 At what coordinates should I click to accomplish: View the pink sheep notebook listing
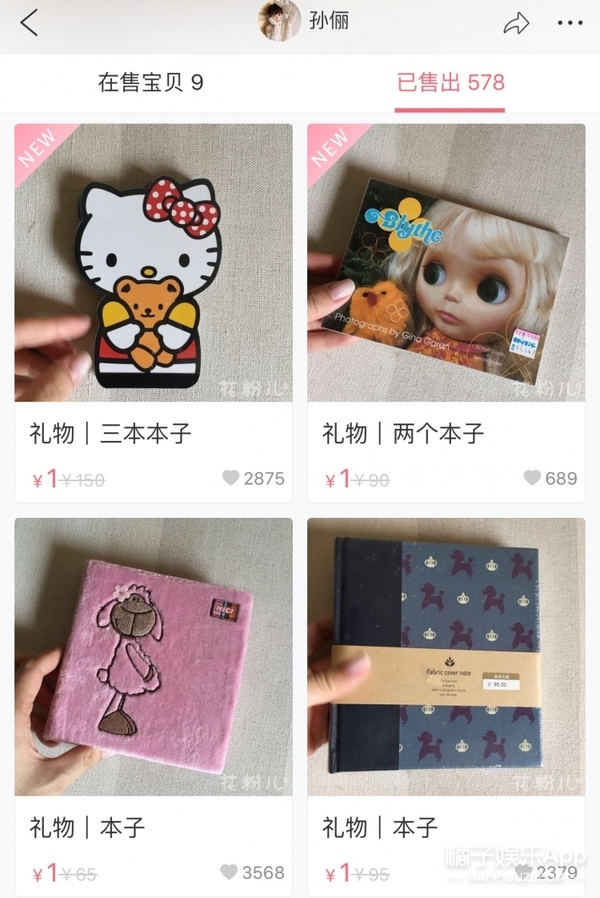pos(153,657)
